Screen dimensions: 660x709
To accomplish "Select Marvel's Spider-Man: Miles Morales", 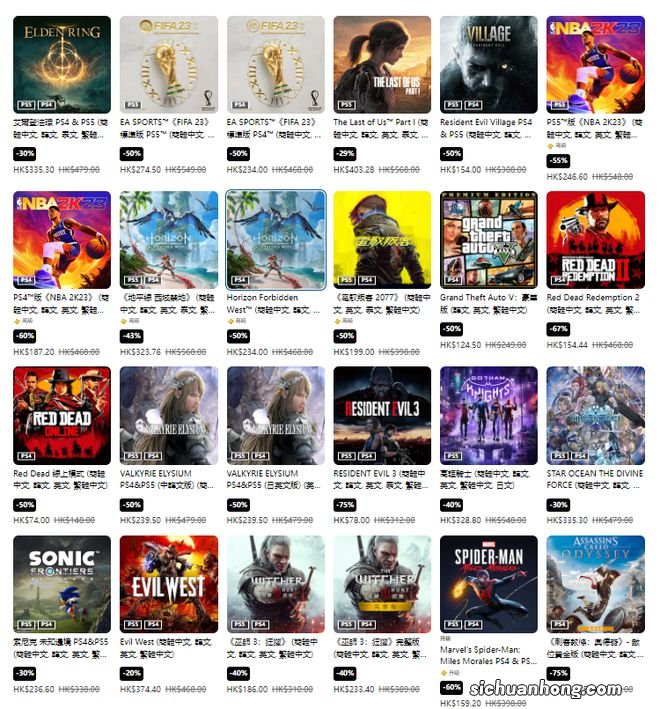I will 488,584.
